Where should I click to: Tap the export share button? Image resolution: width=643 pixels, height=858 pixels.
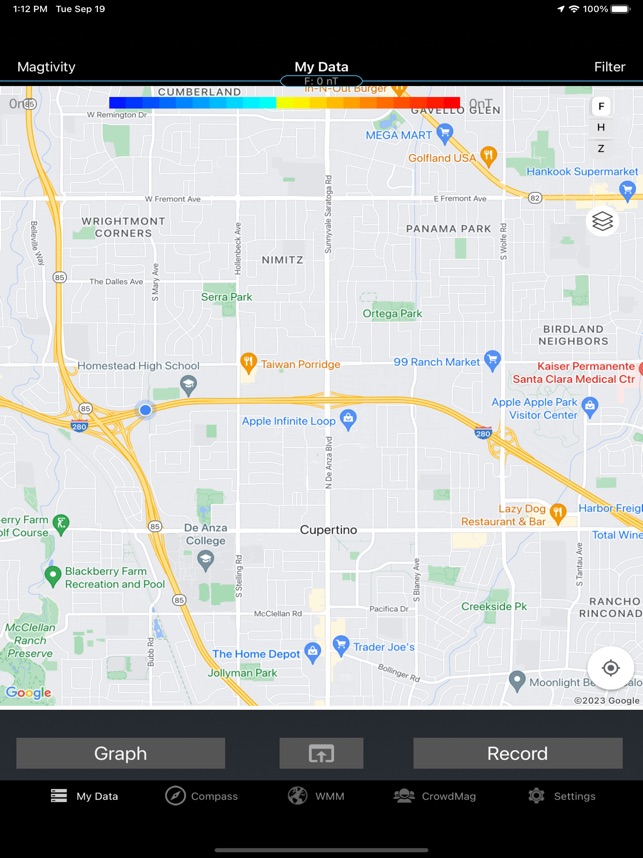click(x=321, y=753)
